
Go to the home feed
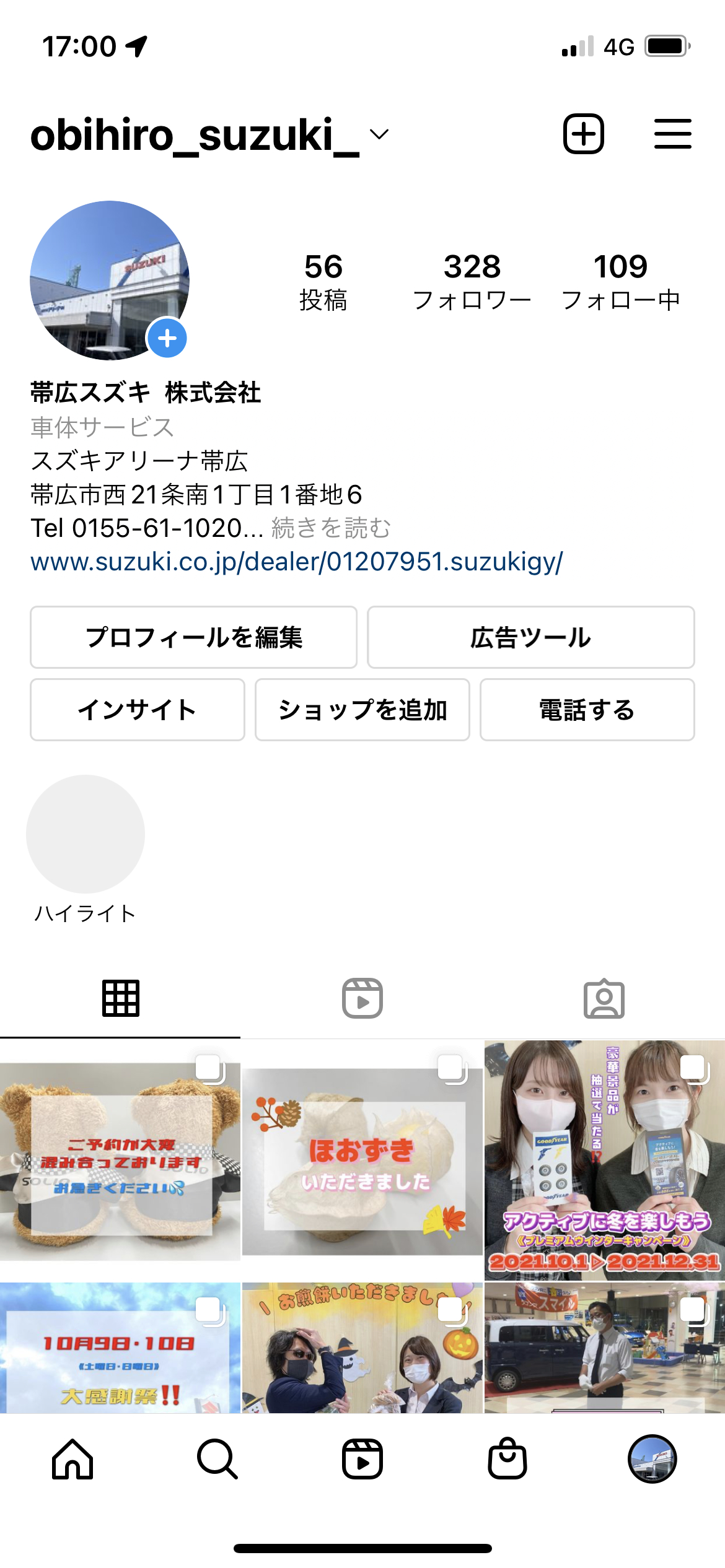72,1459
